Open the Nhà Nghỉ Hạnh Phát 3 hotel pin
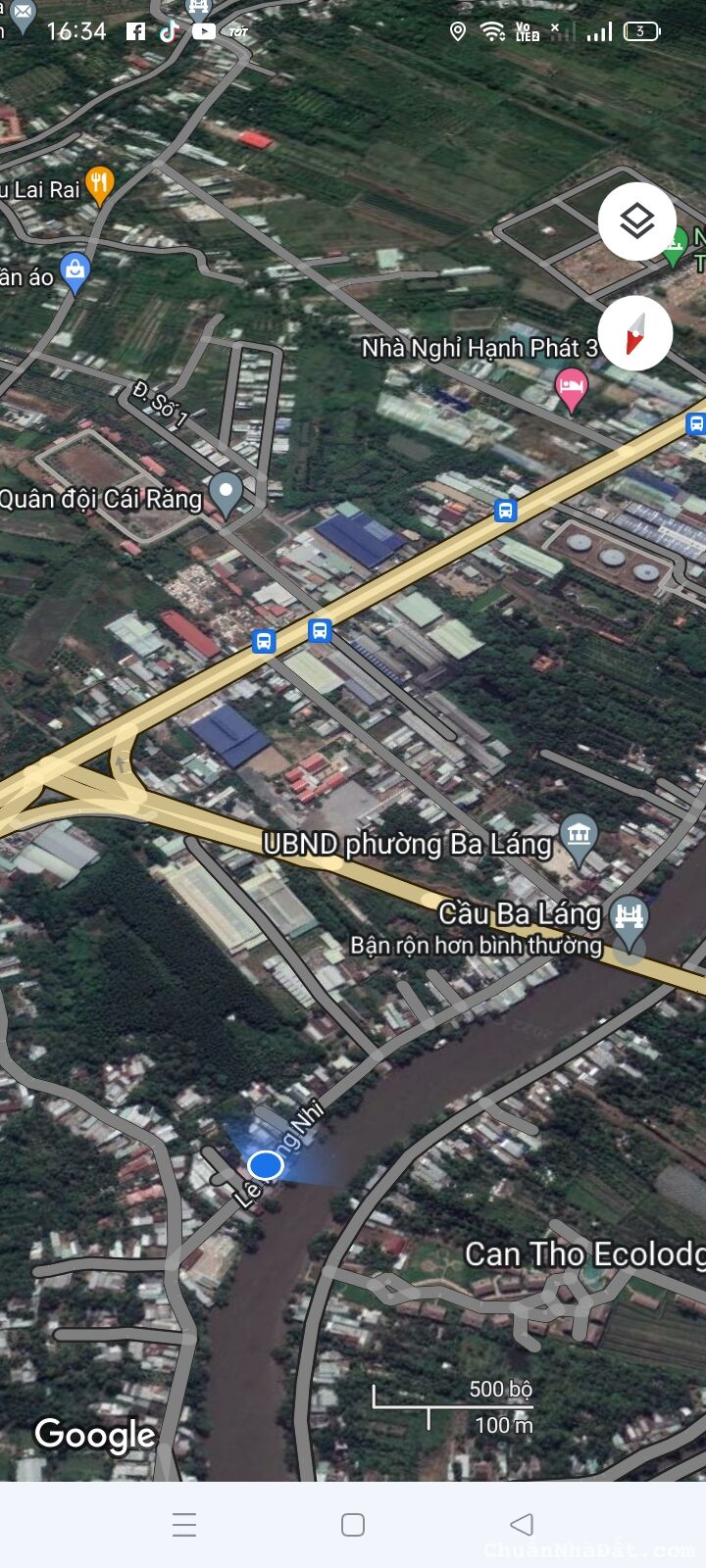The width and height of the screenshot is (706, 1568). (572, 386)
